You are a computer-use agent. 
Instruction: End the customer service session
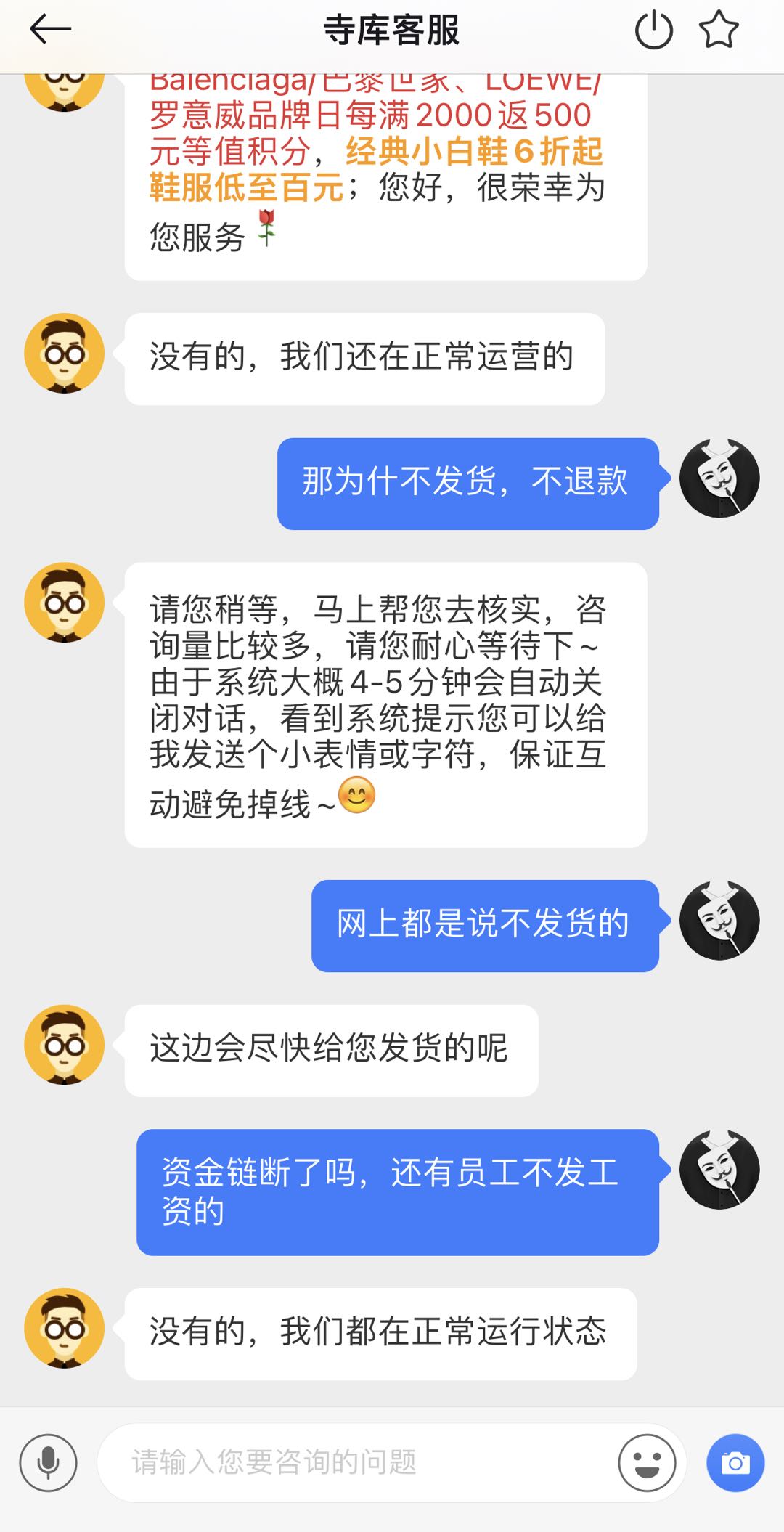click(653, 30)
